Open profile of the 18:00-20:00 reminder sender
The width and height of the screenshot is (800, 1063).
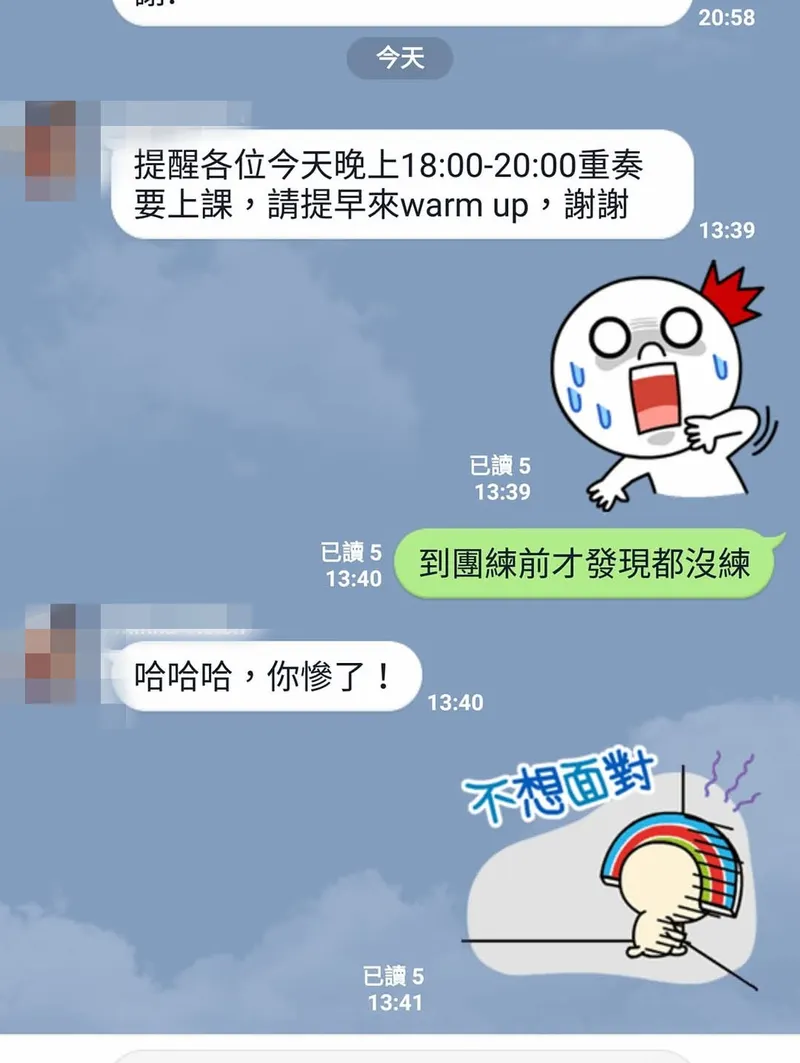pos(51,150)
